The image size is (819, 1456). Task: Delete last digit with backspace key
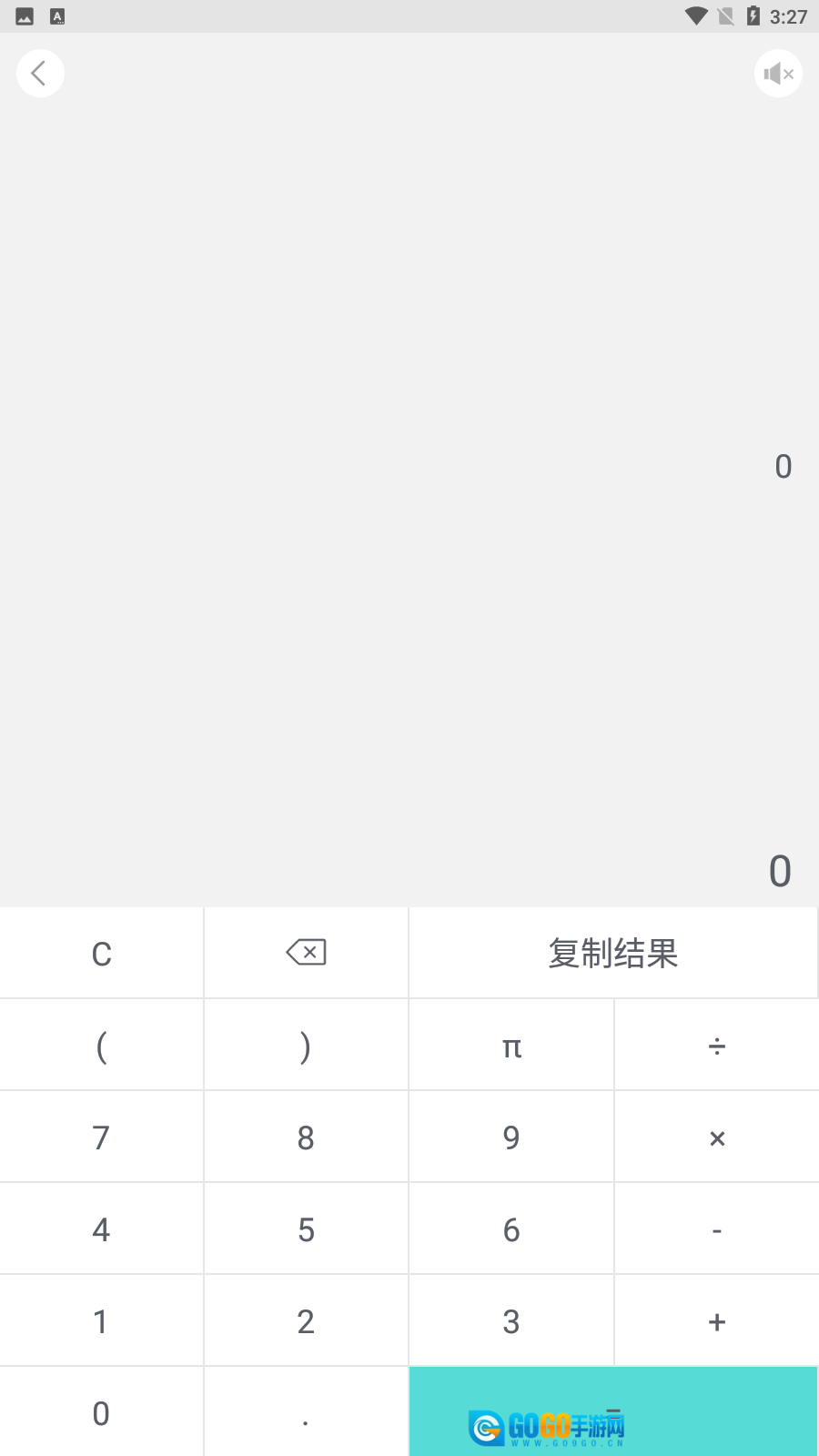coord(306,953)
